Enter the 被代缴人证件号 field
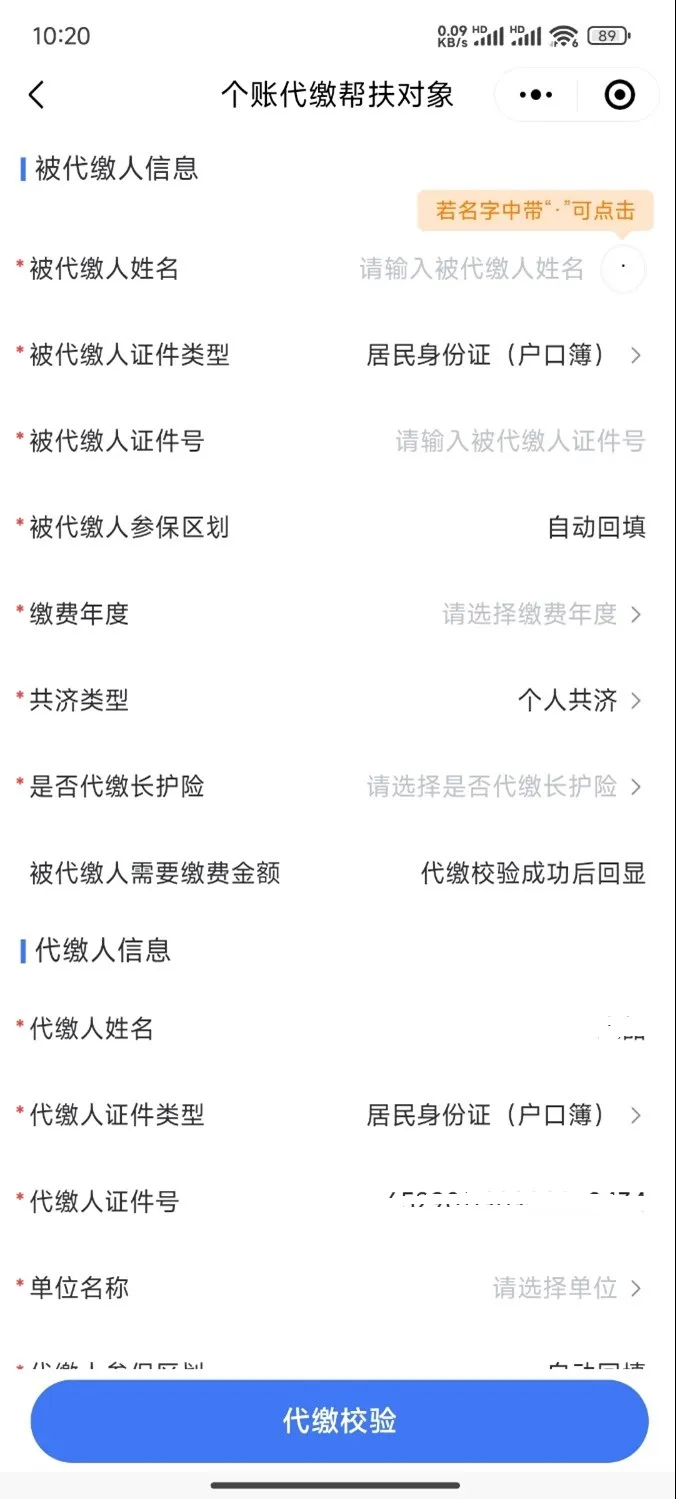Image resolution: width=676 pixels, height=1499 pixels. click(x=520, y=441)
